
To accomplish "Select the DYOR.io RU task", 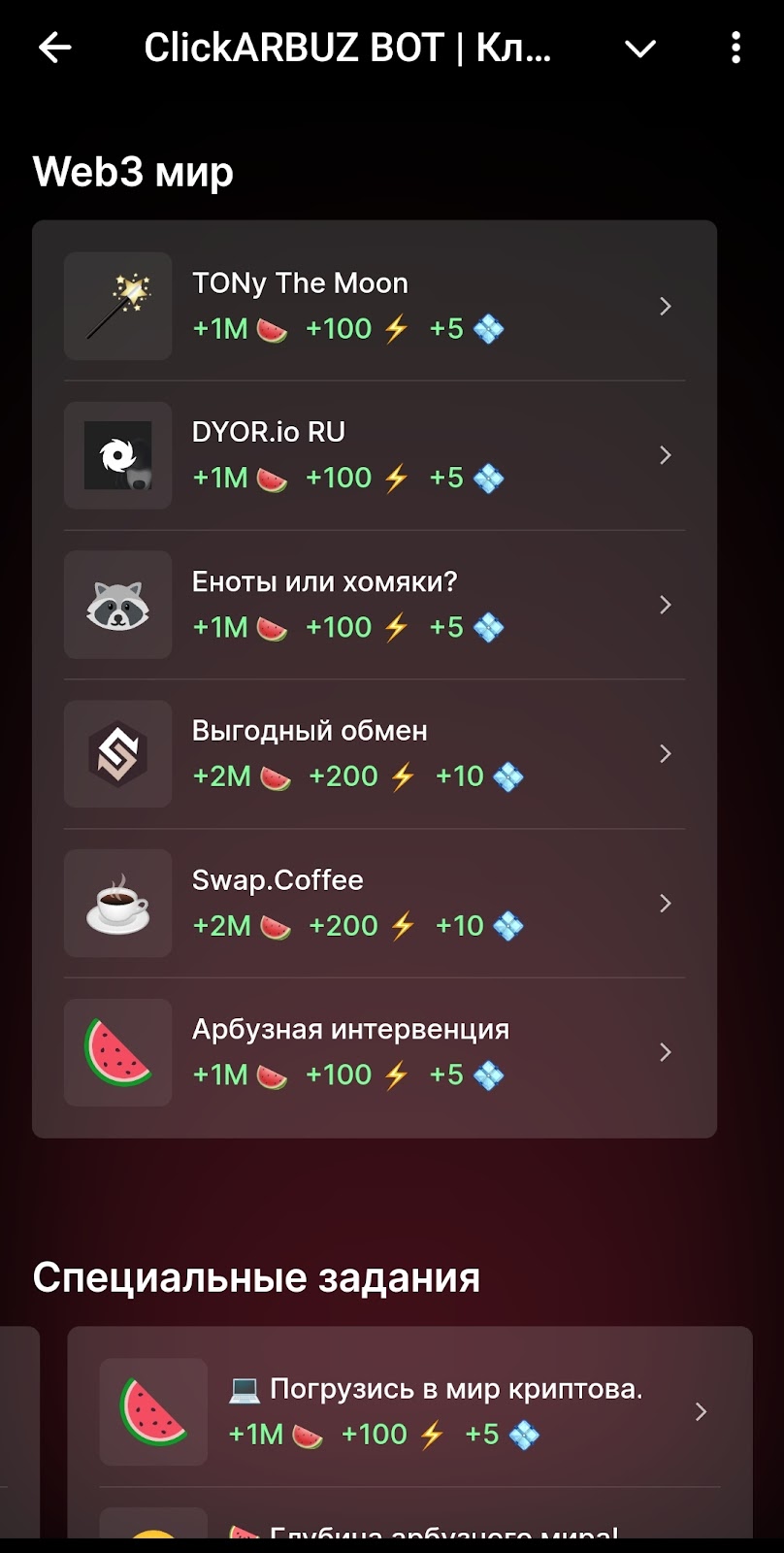I will pos(374,455).
